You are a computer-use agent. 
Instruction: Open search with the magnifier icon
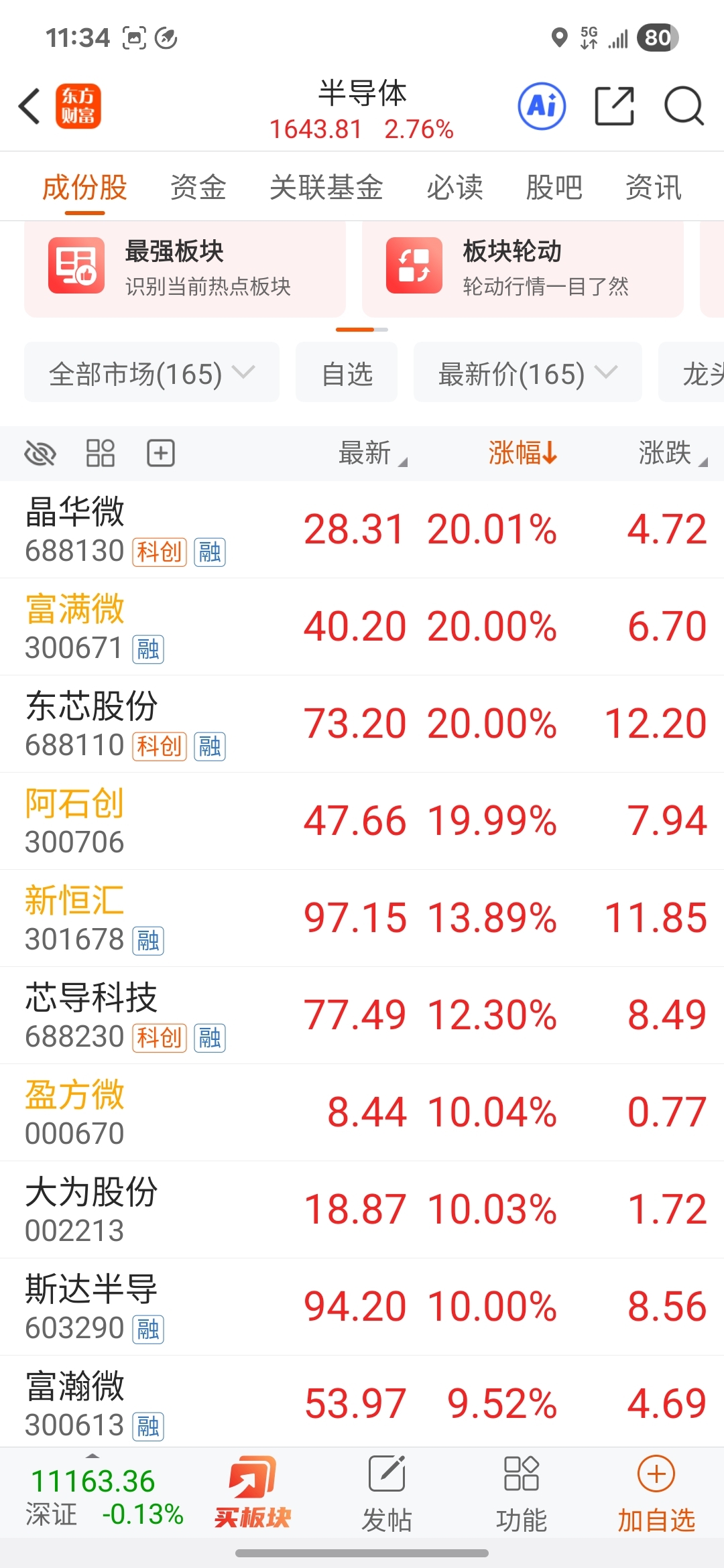[684, 106]
